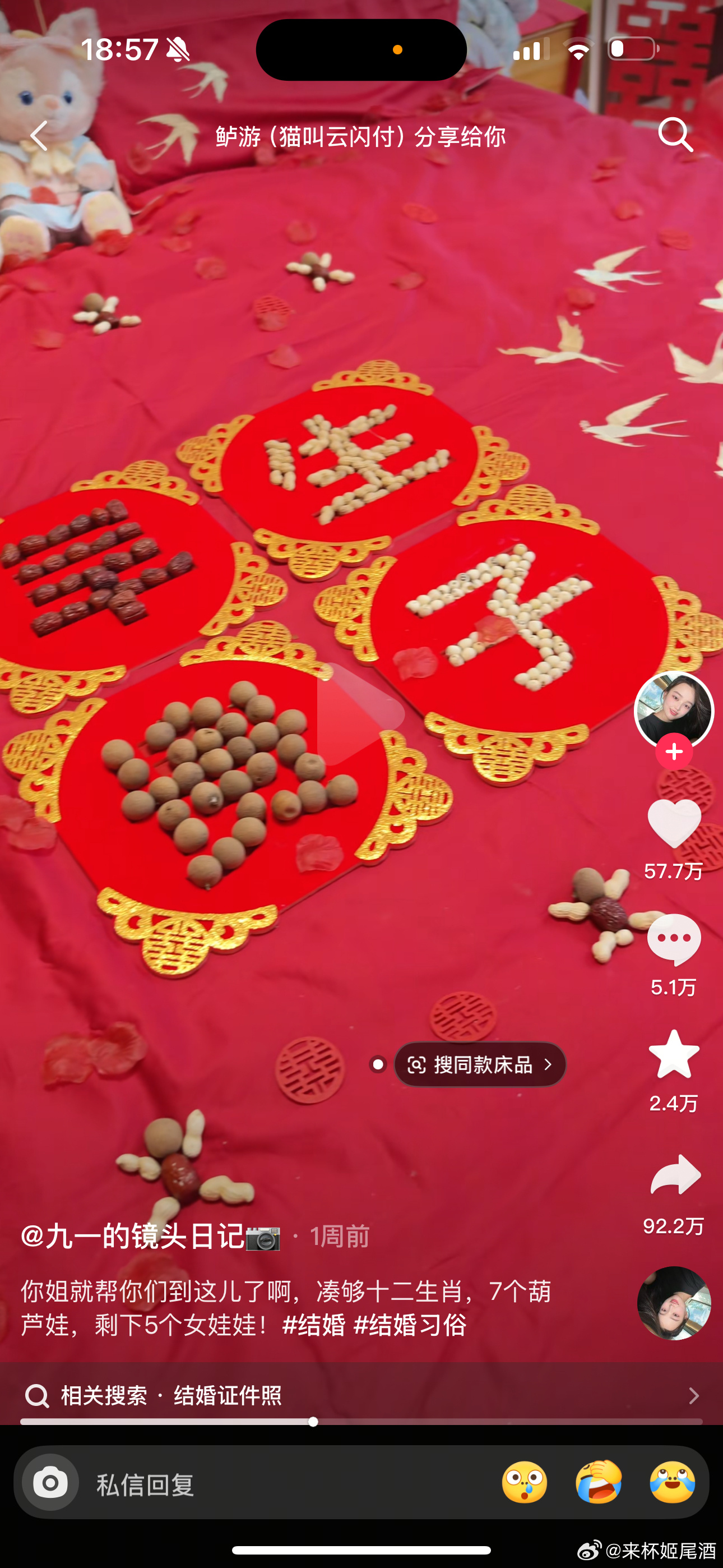Like this video with the heart

pyautogui.click(x=674, y=823)
